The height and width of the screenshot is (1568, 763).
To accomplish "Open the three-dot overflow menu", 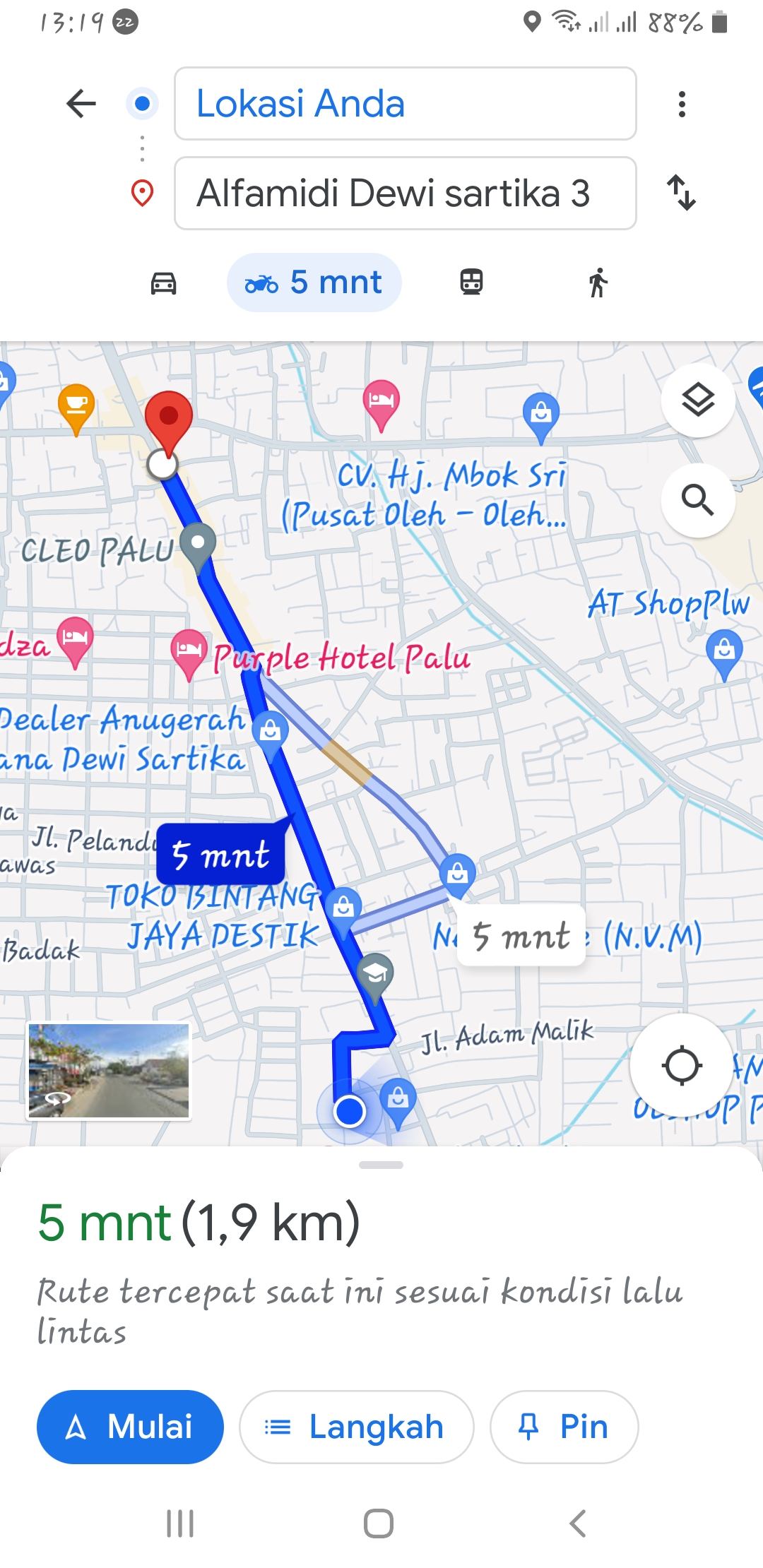I will point(682,104).
